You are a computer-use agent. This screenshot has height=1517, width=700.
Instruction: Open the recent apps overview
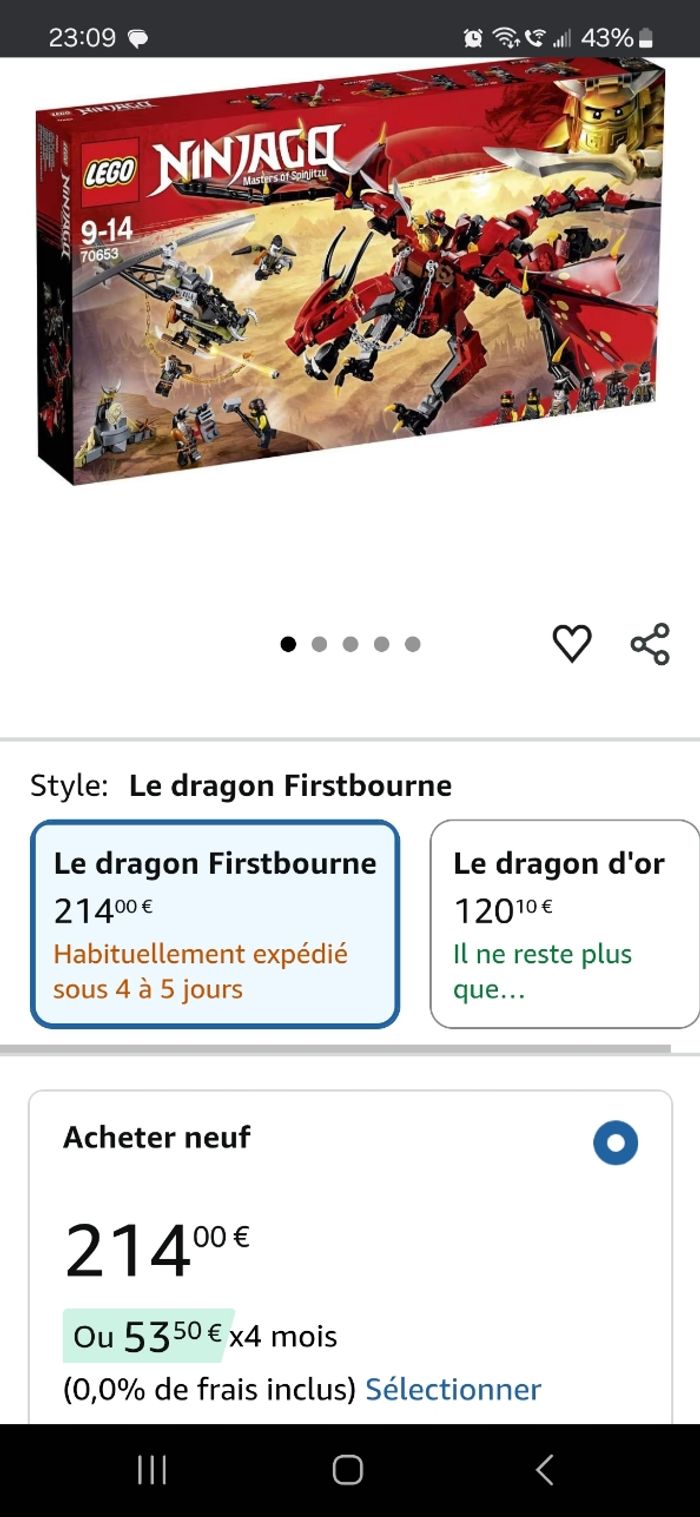152,1469
